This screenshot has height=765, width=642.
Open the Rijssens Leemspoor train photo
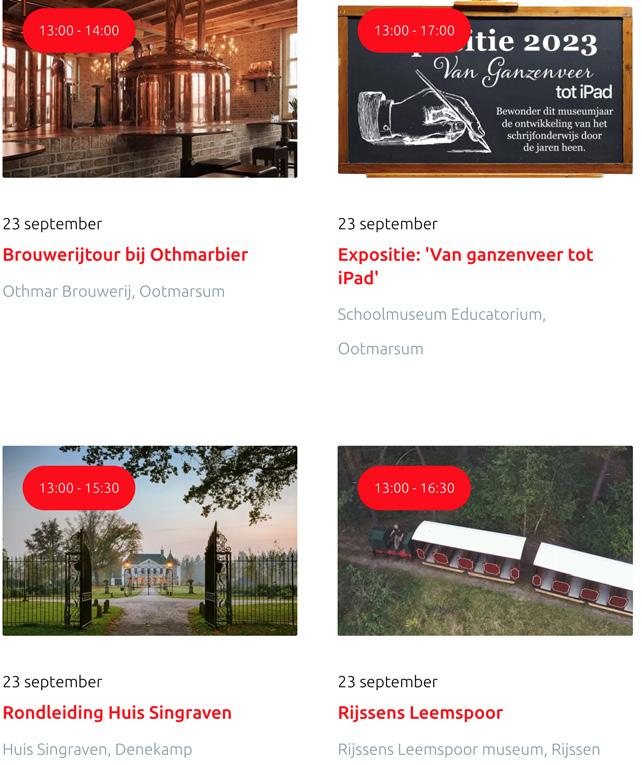click(485, 560)
